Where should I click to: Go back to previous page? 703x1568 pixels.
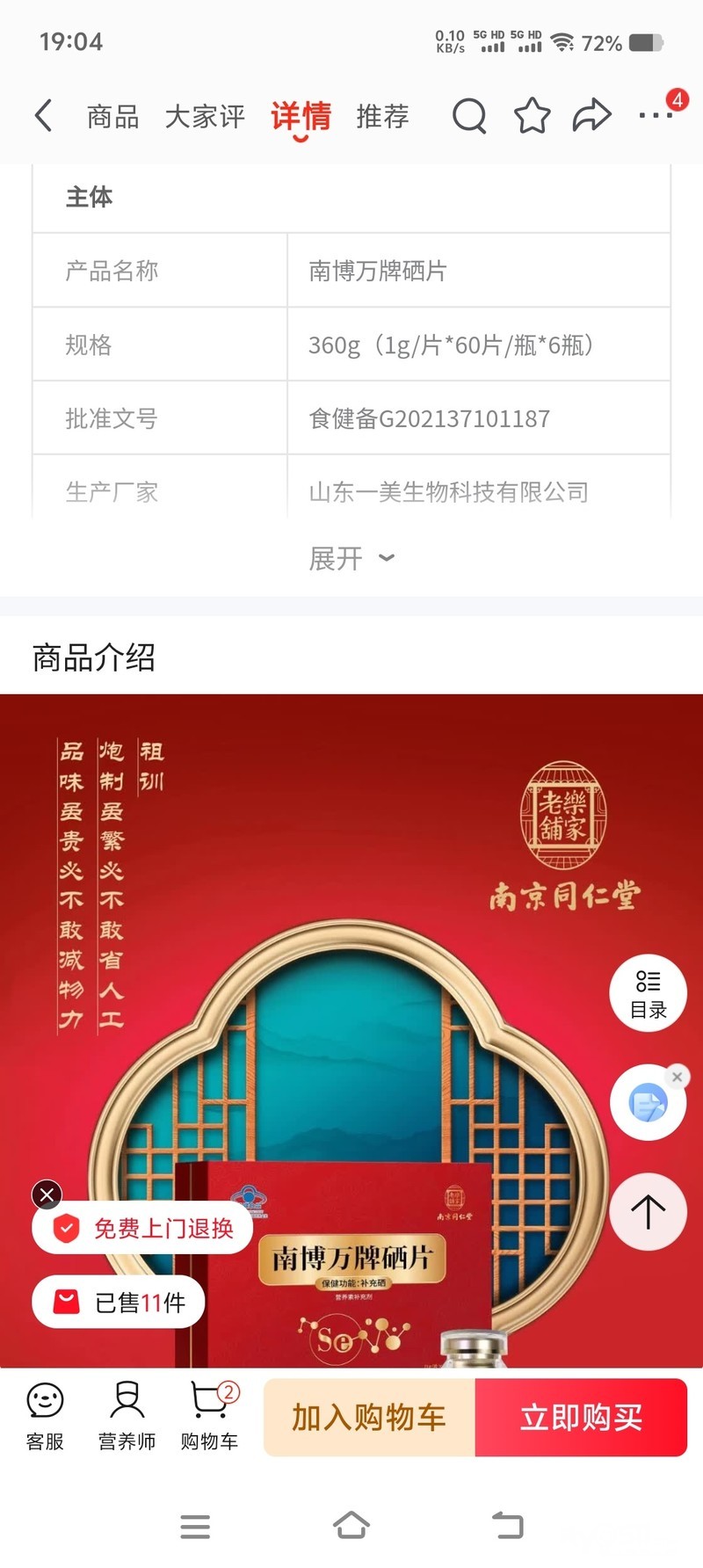pyautogui.click(x=44, y=116)
